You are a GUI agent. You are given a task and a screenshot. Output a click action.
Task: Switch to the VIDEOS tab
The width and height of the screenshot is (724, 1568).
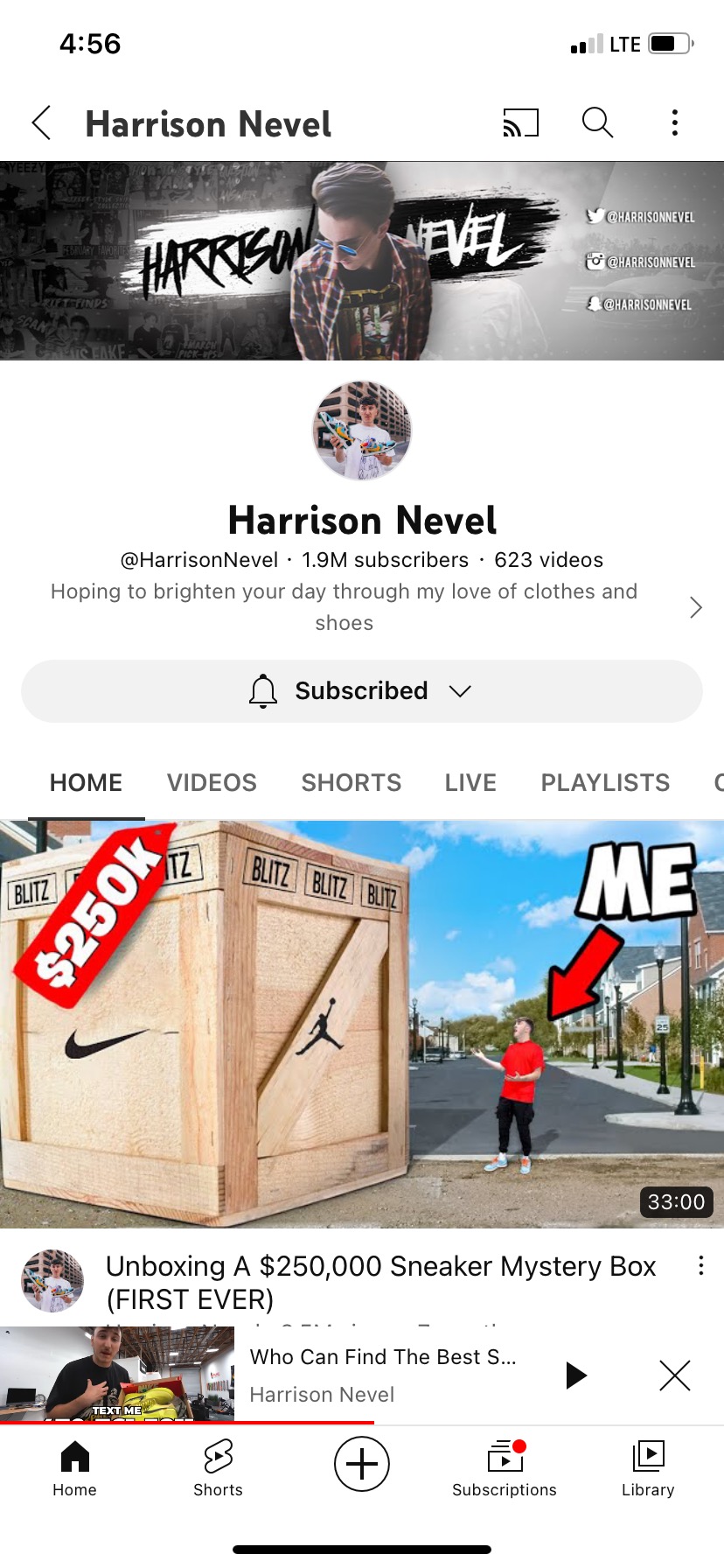coord(212,782)
